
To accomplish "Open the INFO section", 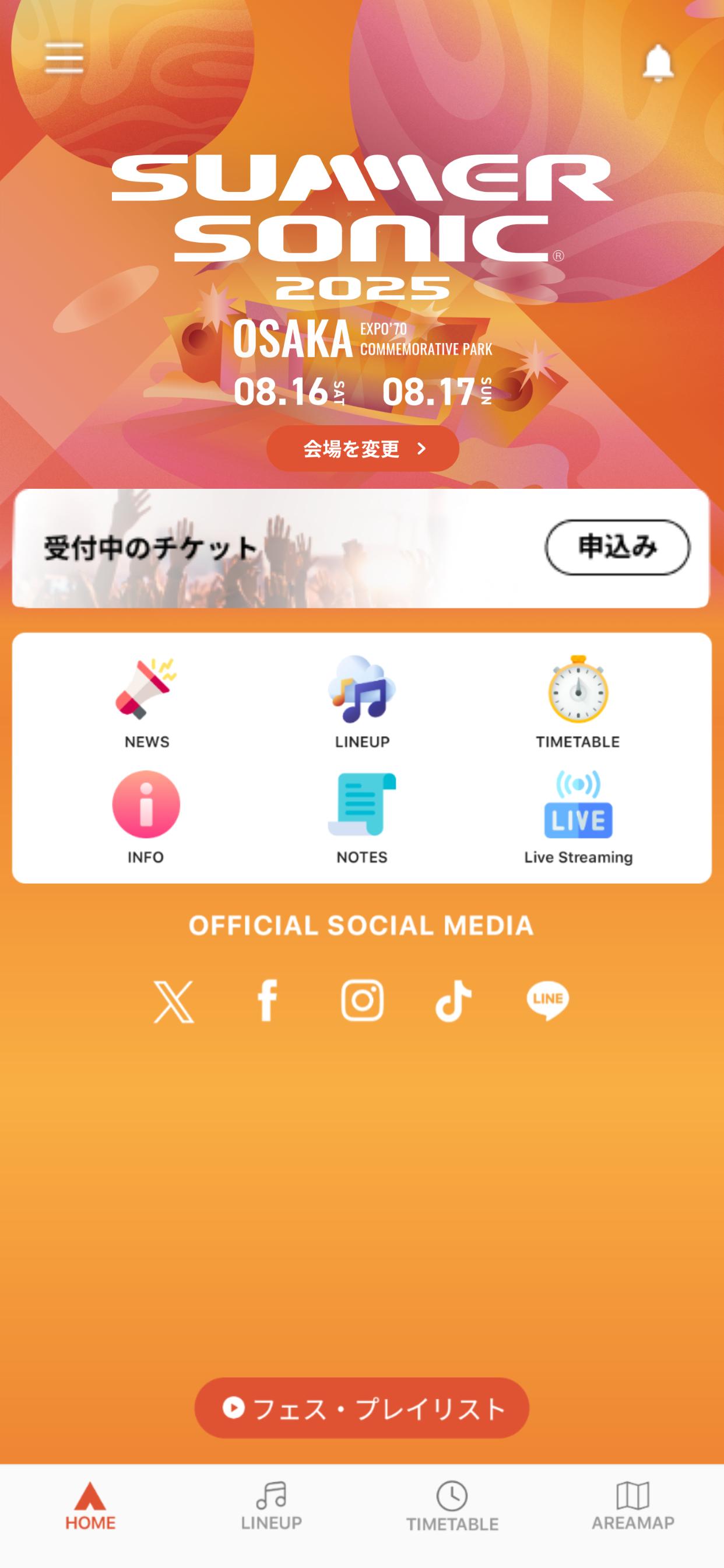I will (146, 817).
